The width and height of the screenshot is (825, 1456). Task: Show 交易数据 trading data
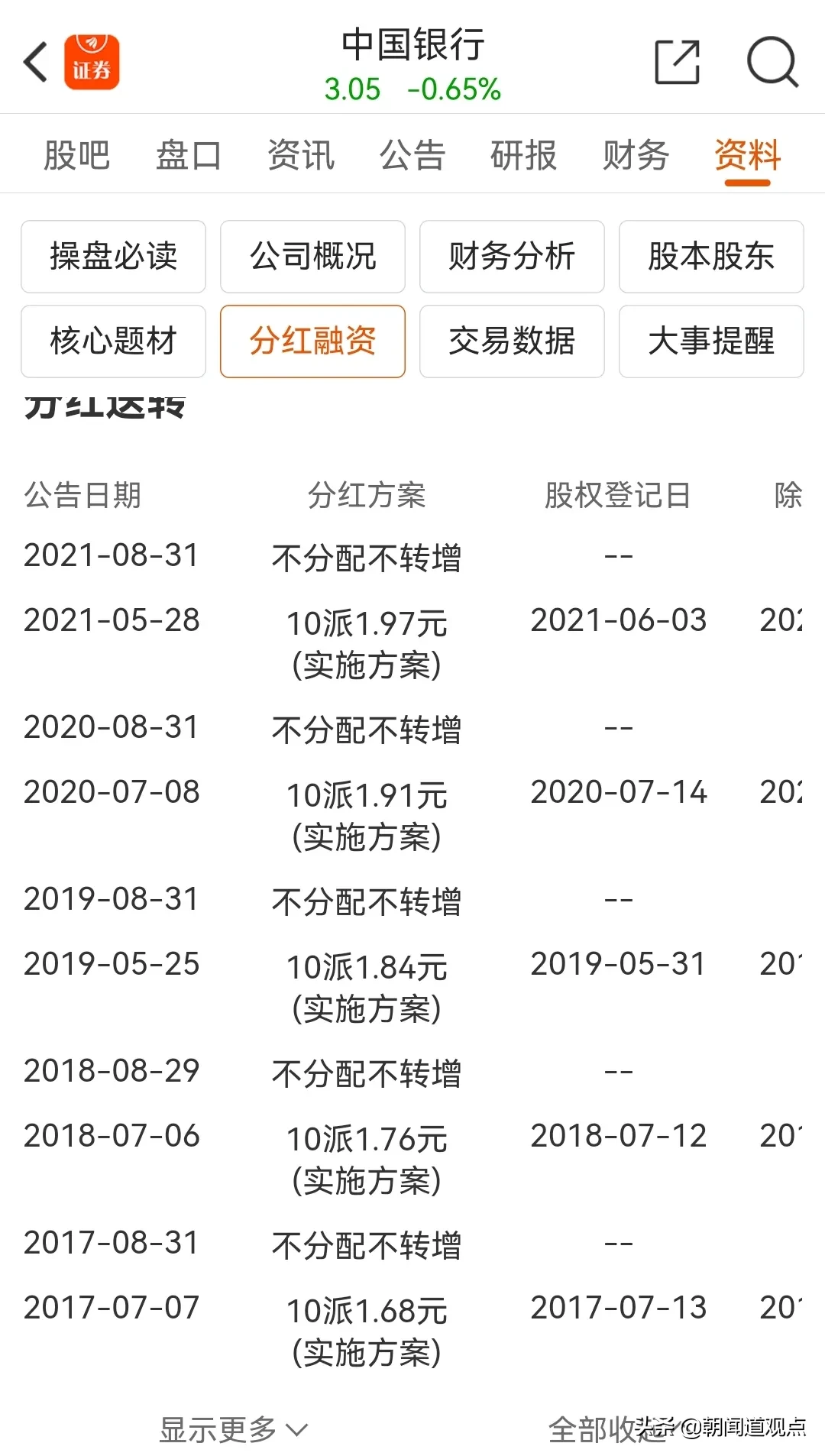pos(512,341)
